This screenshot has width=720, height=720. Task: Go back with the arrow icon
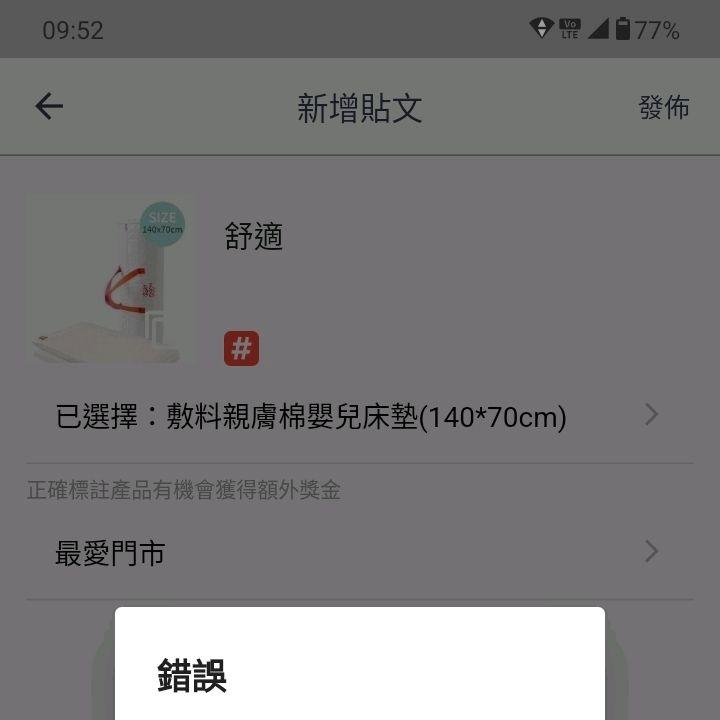[49, 107]
